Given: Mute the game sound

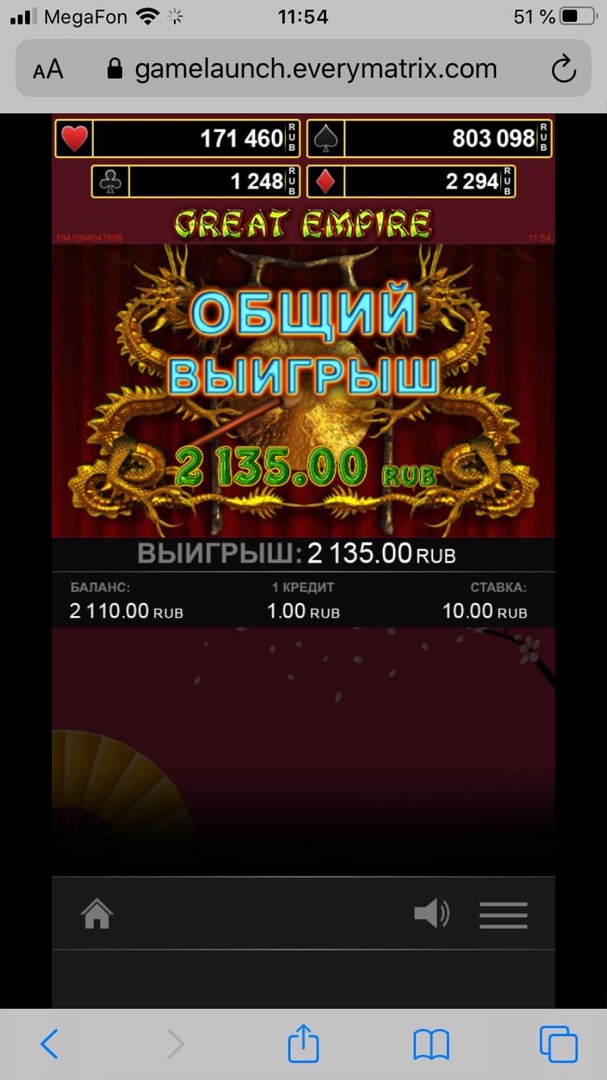Looking at the screenshot, I should (431, 913).
